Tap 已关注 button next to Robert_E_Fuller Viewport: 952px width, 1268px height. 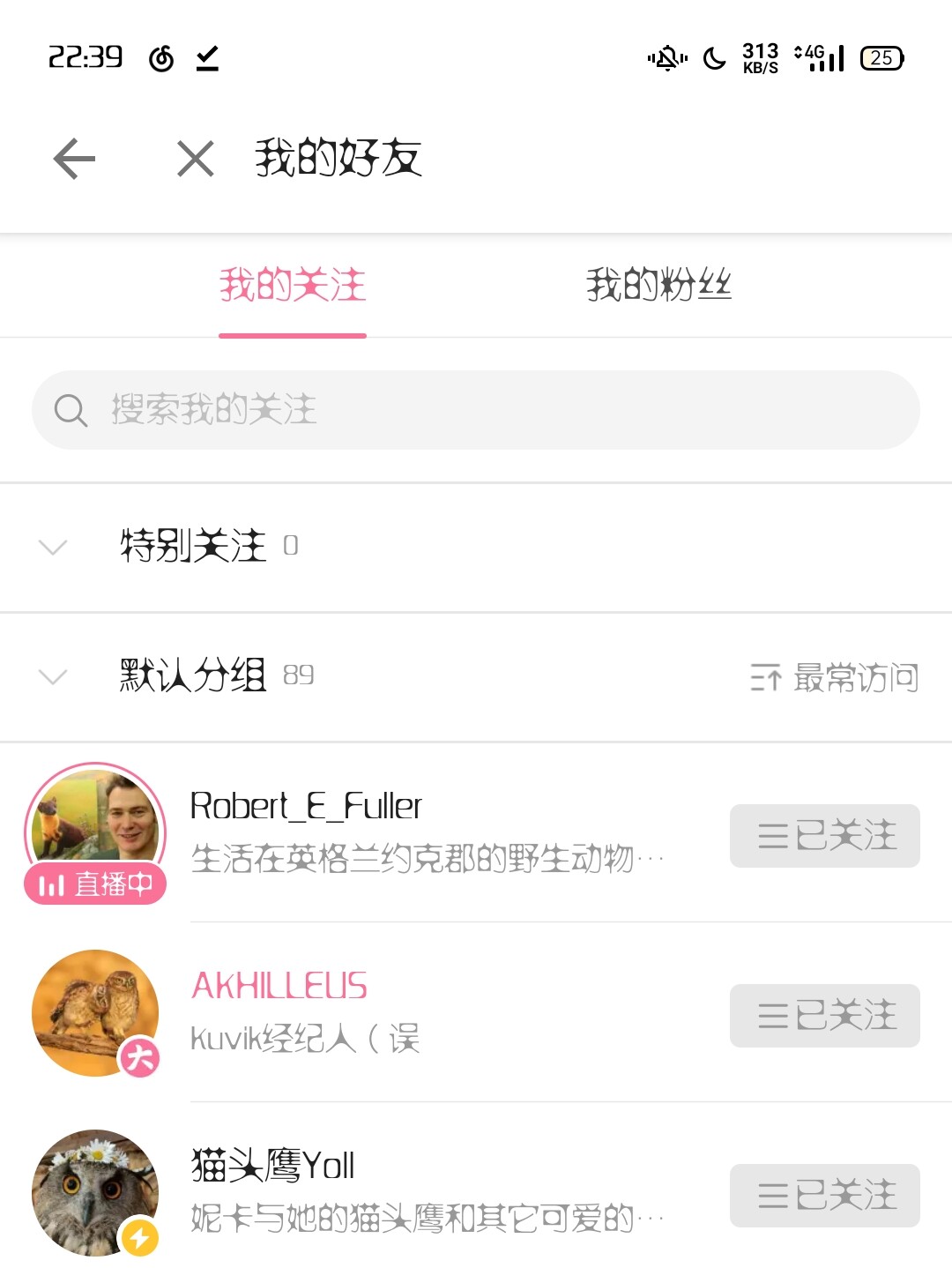click(x=824, y=835)
